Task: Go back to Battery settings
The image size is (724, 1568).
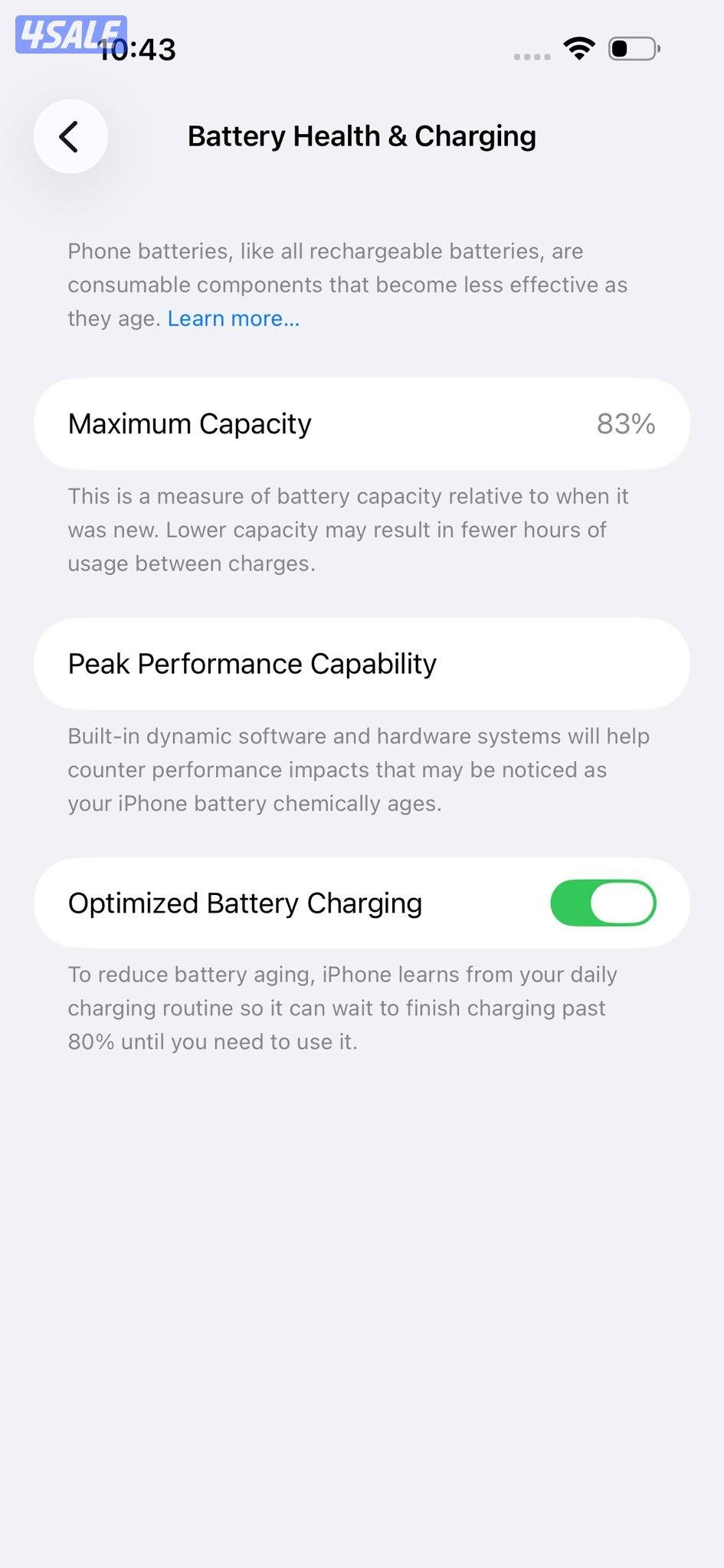Action: point(70,137)
